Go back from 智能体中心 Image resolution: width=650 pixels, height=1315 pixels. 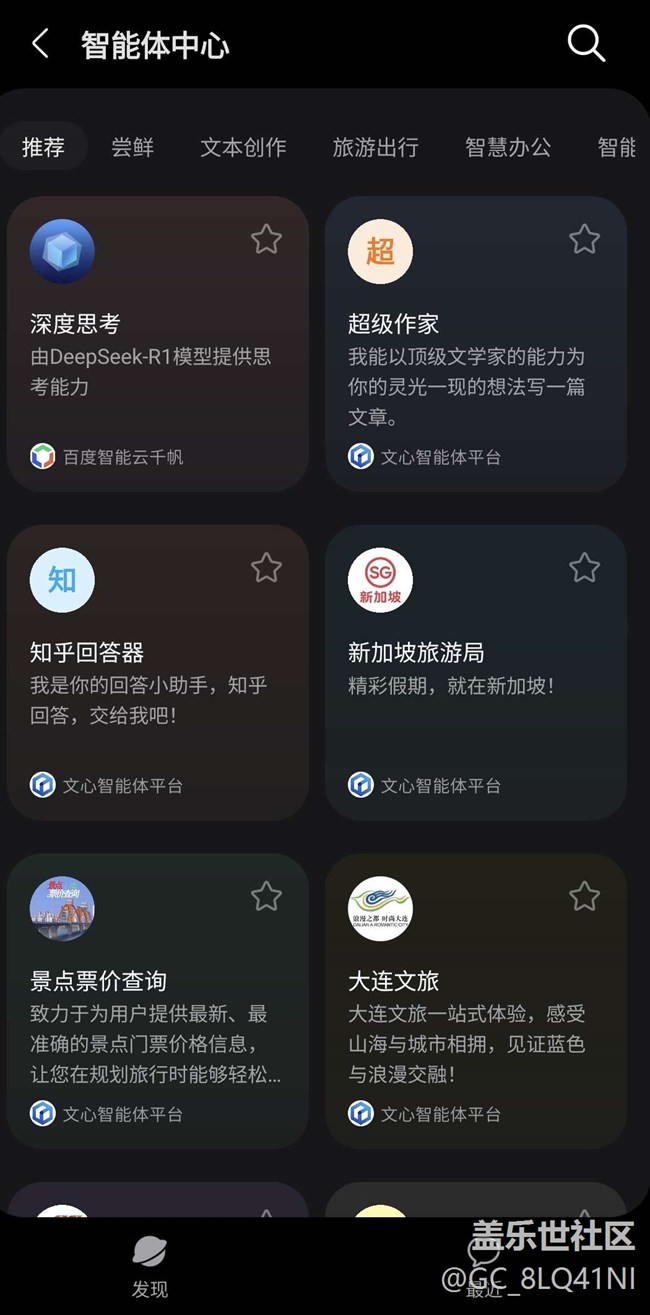pyautogui.click(x=40, y=44)
